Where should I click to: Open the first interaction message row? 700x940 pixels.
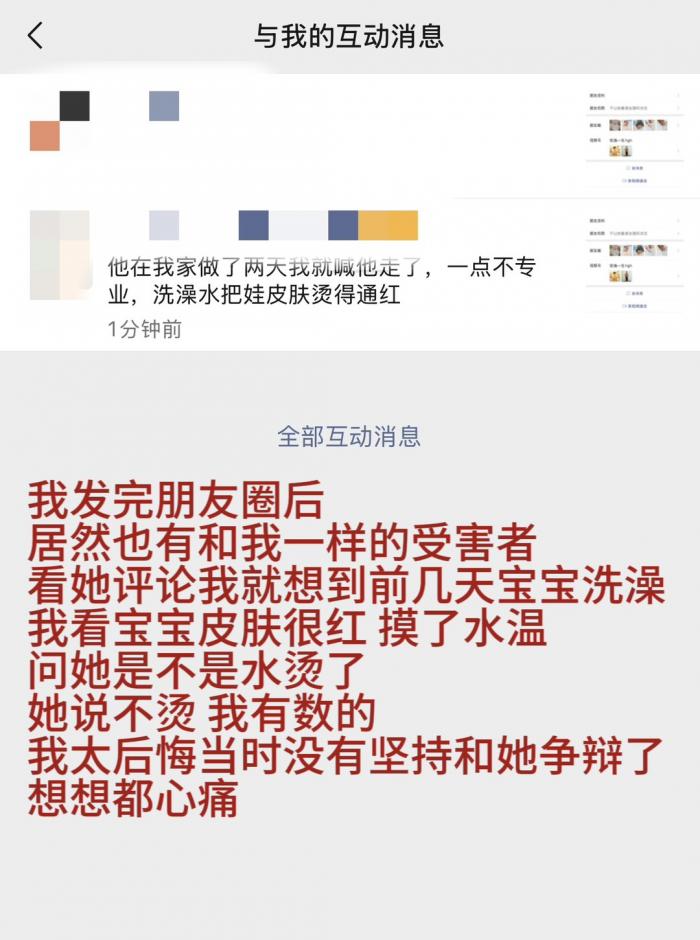(300, 135)
